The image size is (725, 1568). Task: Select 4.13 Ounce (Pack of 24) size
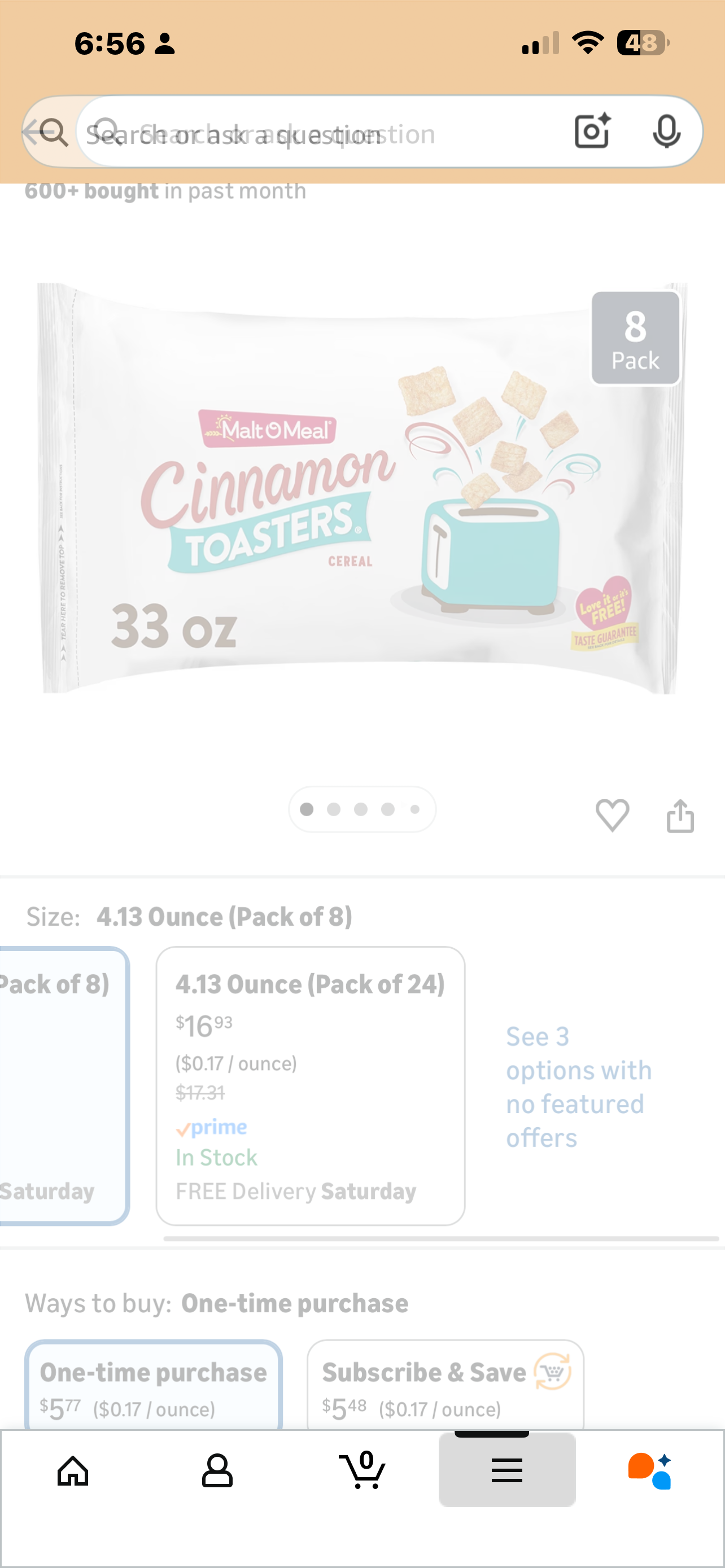click(x=311, y=1085)
